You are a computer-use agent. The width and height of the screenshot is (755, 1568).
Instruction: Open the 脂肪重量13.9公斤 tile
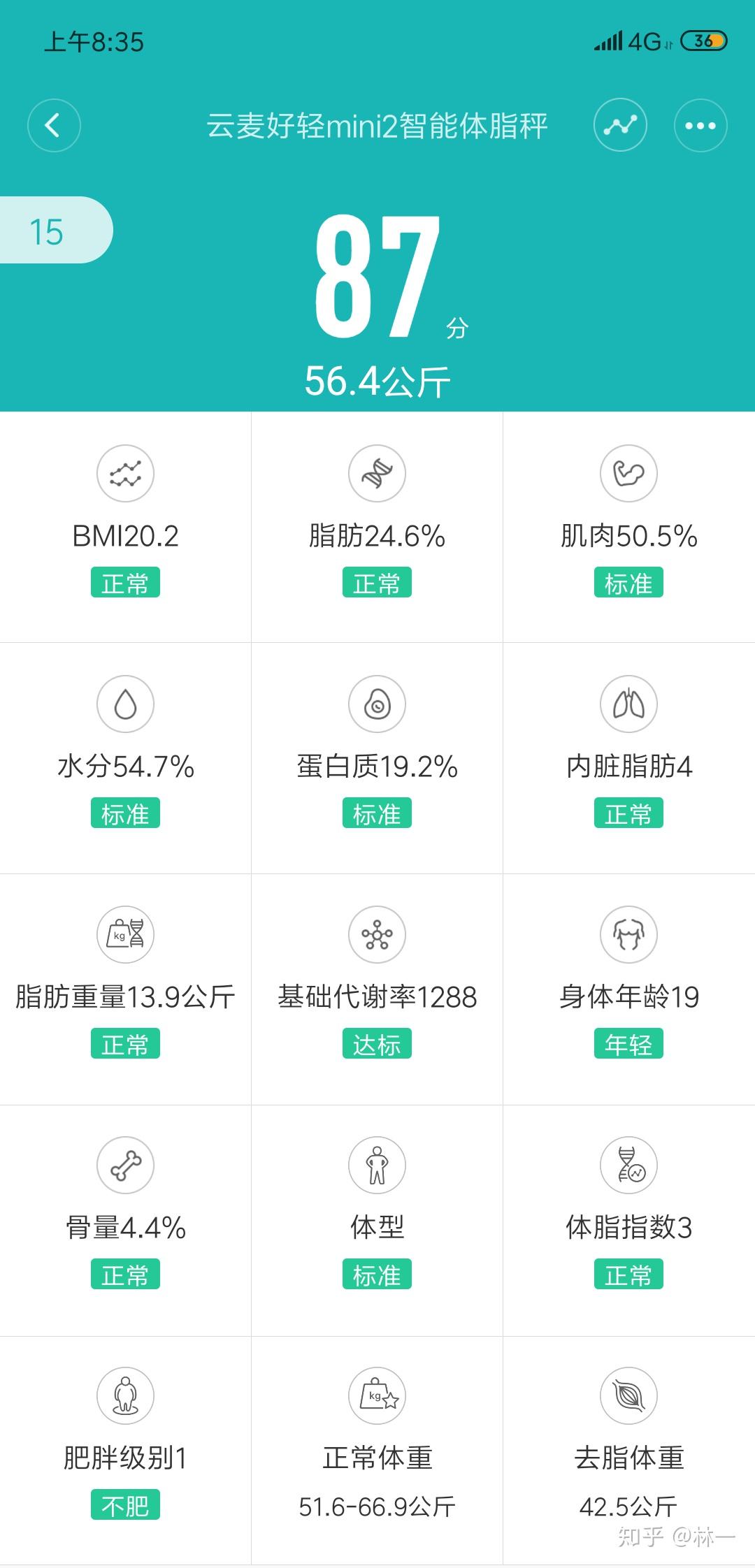(125, 989)
